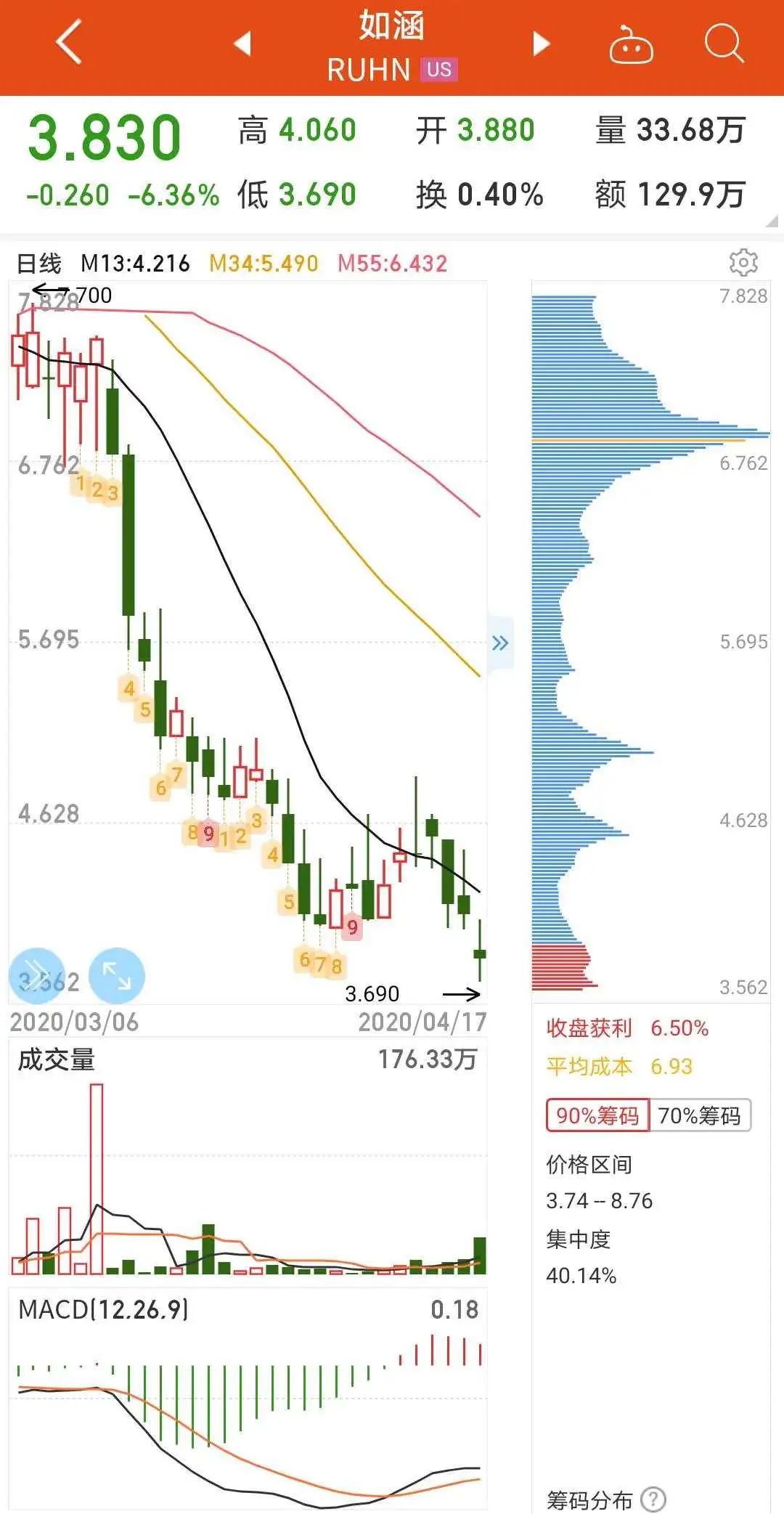Select the 90%筹码 tab

(597, 1115)
